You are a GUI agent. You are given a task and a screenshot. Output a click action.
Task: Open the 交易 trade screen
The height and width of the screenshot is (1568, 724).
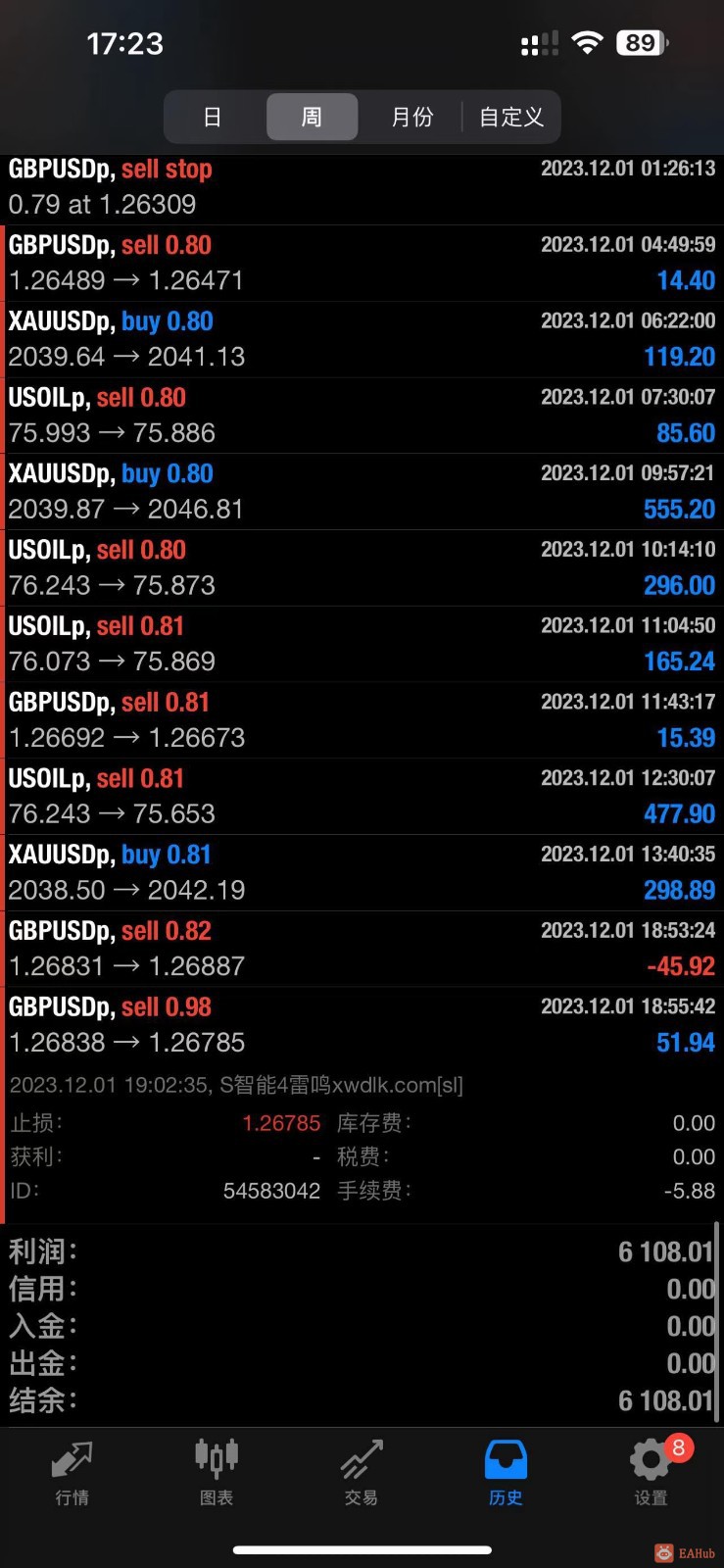[361, 1470]
